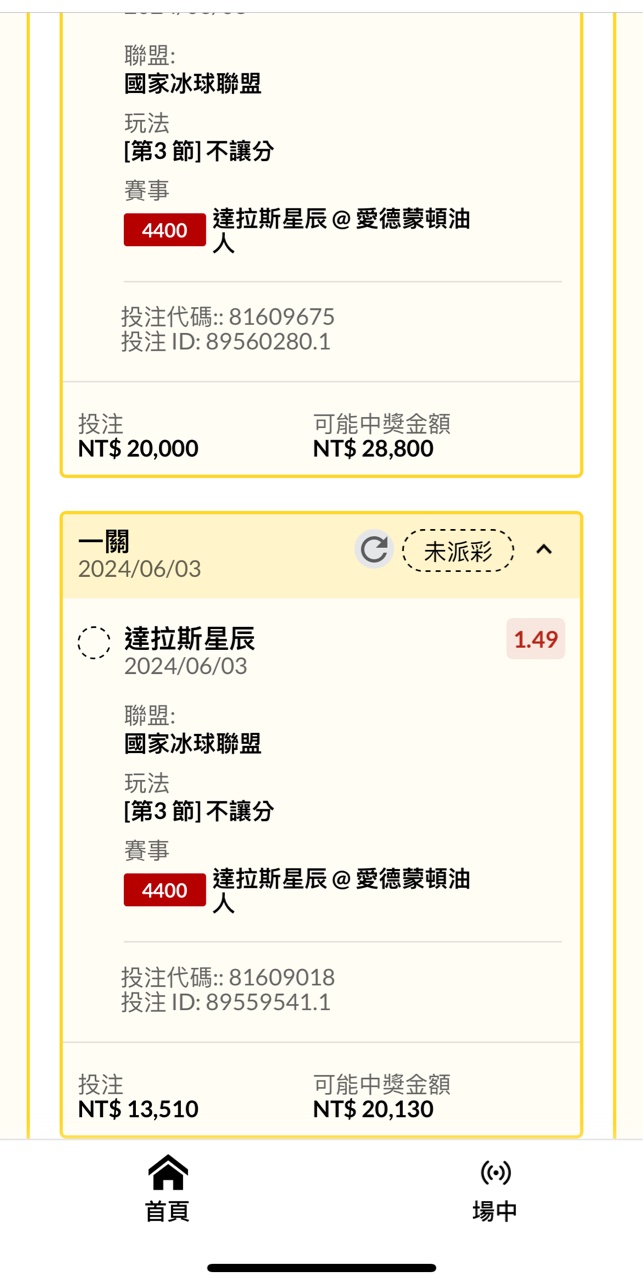Refresh the 一關 bet status

(x=373, y=549)
